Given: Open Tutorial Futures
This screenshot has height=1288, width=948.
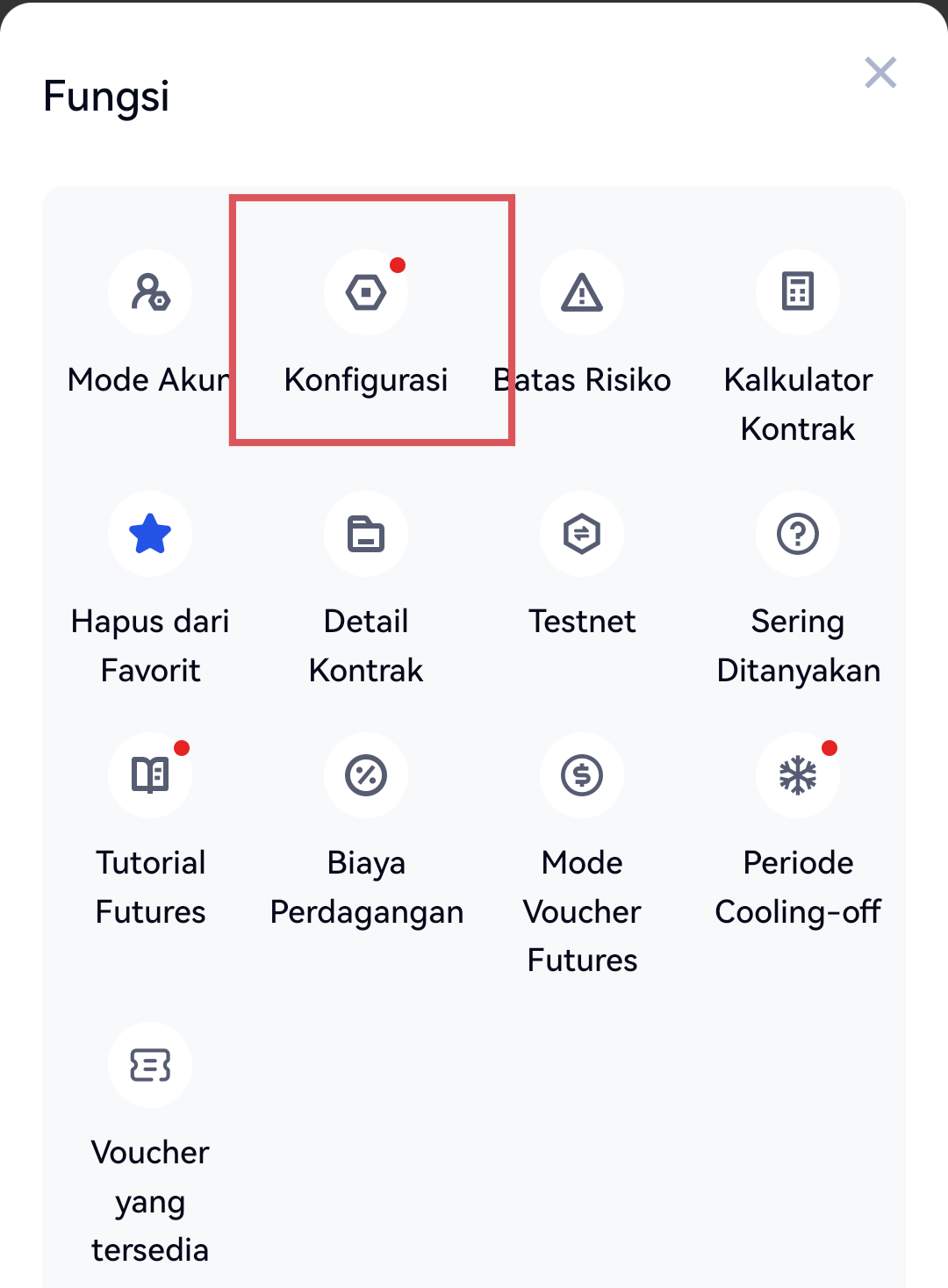Looking at the screenshot, I should (x=150, y=776).
